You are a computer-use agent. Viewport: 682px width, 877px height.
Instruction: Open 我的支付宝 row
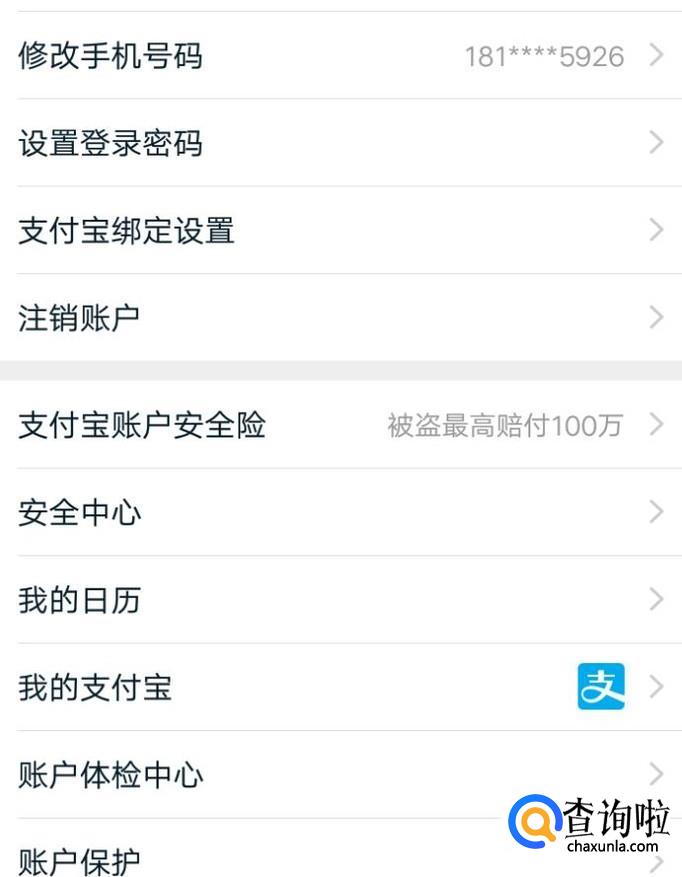point(95,687)
